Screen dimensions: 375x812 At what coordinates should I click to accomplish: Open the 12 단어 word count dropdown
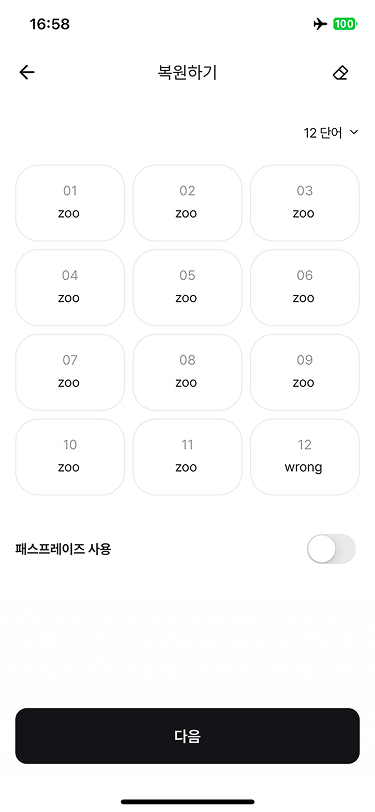[330, 133]
